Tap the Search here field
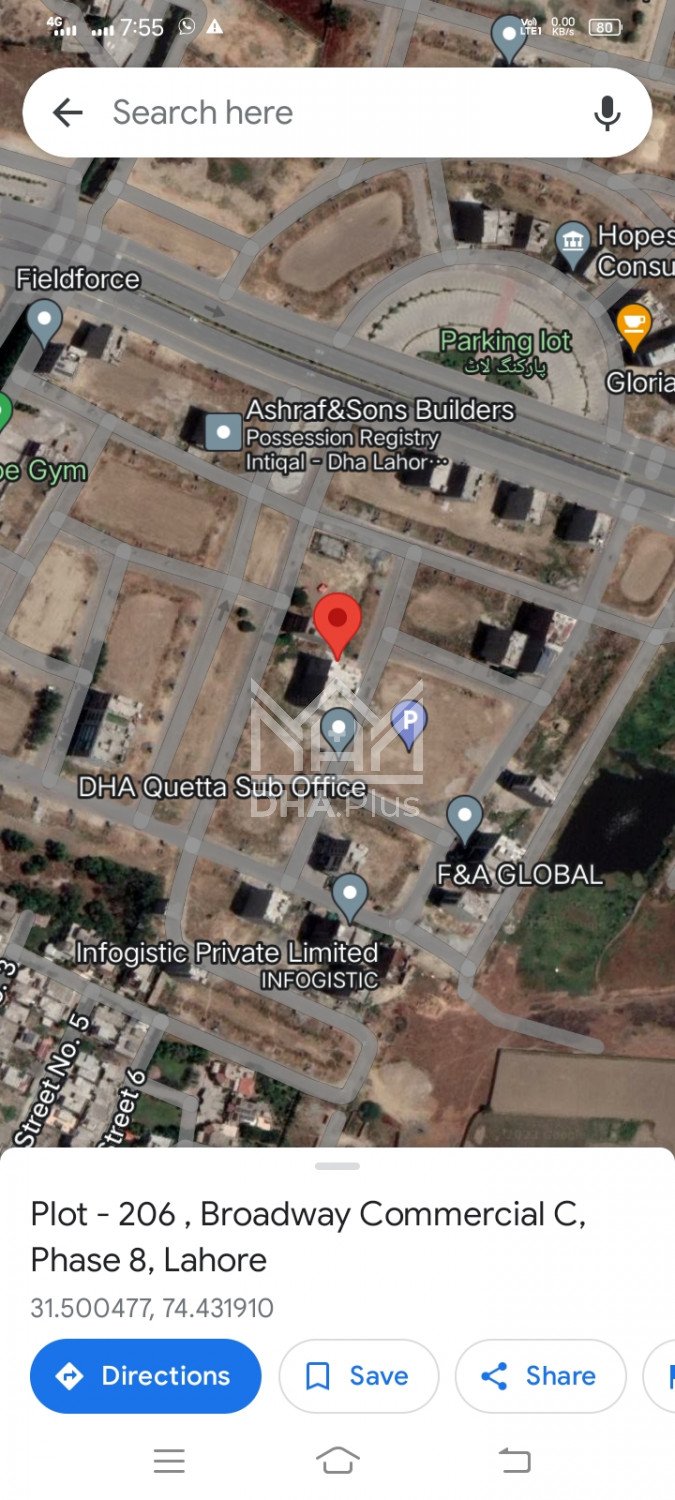 [330, 113]
